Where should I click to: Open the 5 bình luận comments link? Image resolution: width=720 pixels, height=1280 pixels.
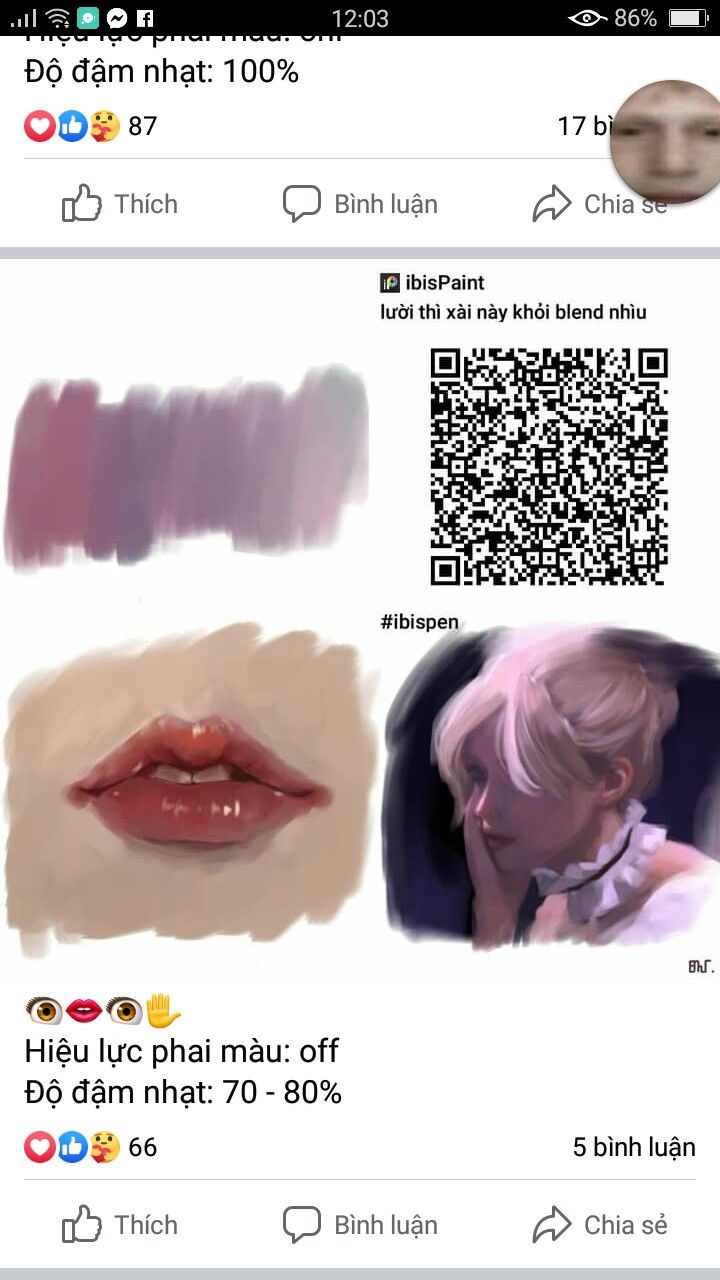(634, 1147)
